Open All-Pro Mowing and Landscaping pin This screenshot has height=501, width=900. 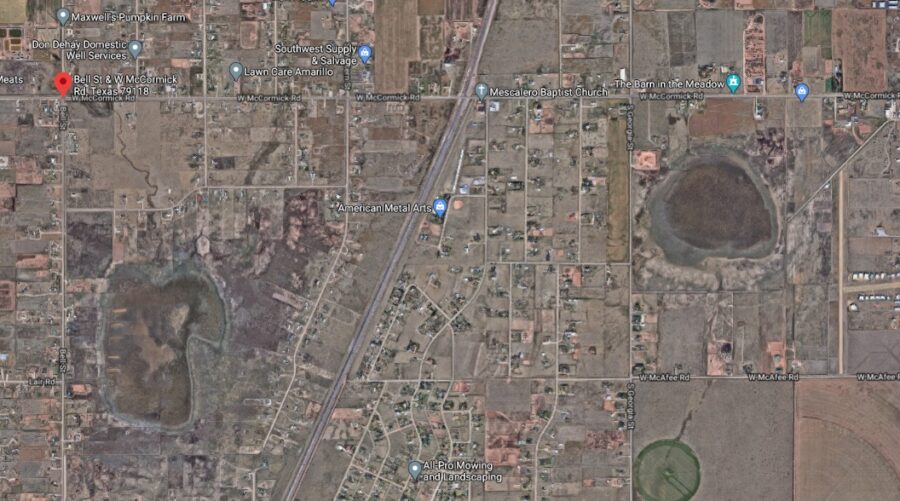click(x=415, y=468)
